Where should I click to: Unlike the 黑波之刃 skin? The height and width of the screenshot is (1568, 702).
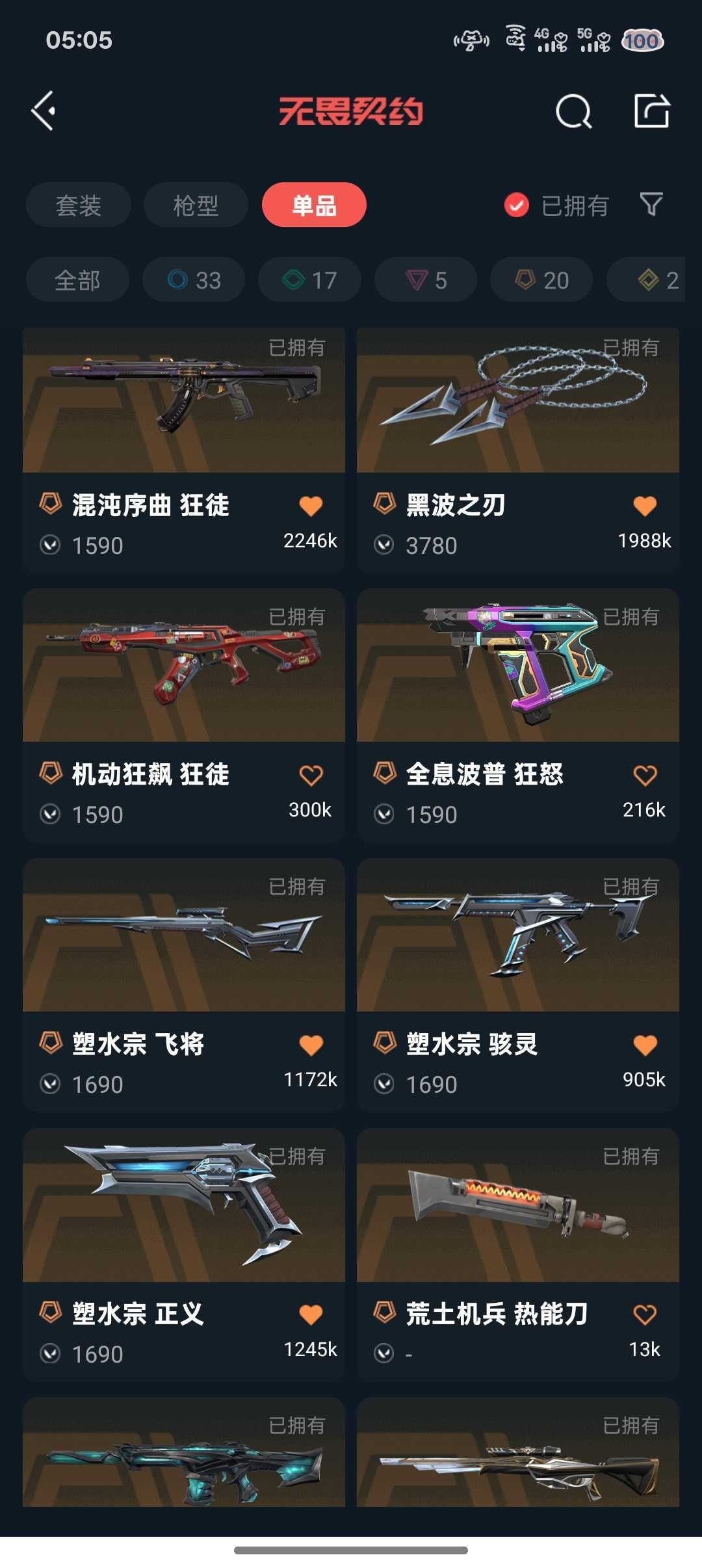point(645,506)
